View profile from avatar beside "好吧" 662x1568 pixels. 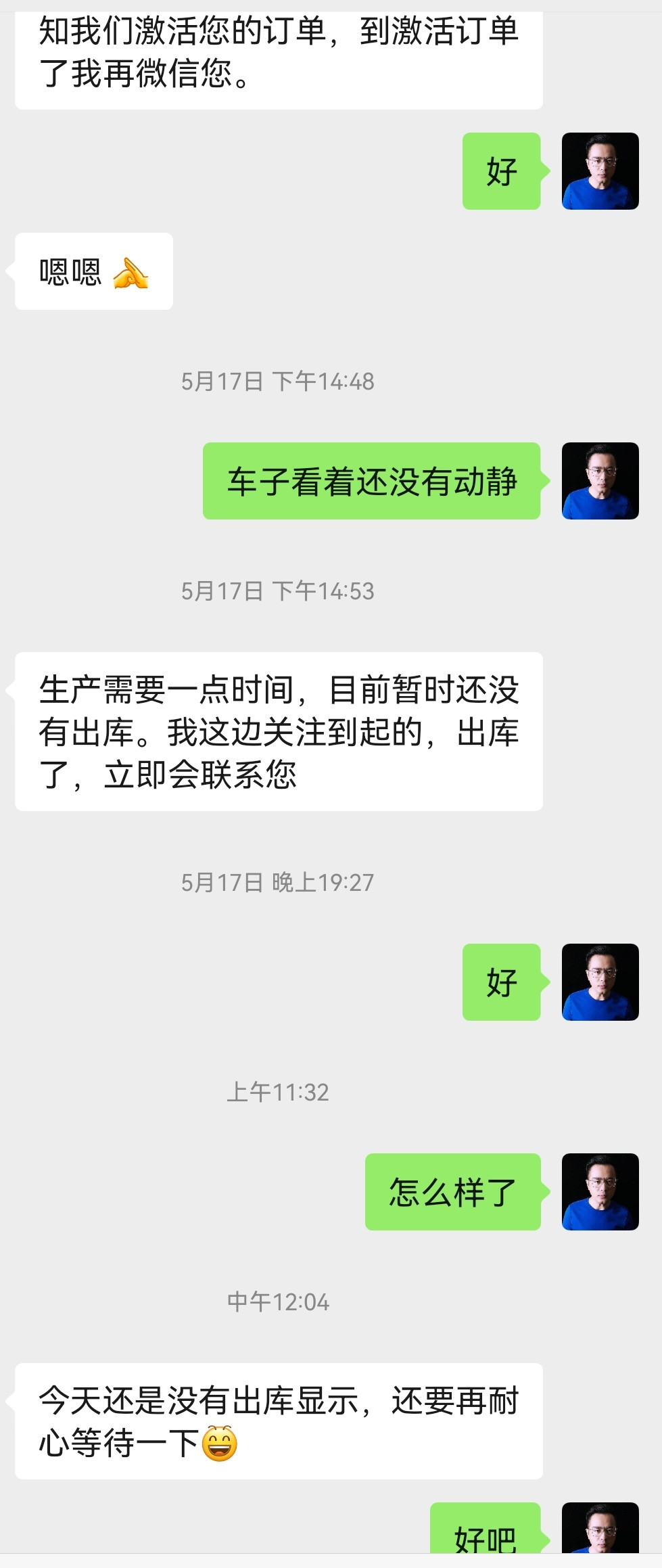[x=600, y=1530]
